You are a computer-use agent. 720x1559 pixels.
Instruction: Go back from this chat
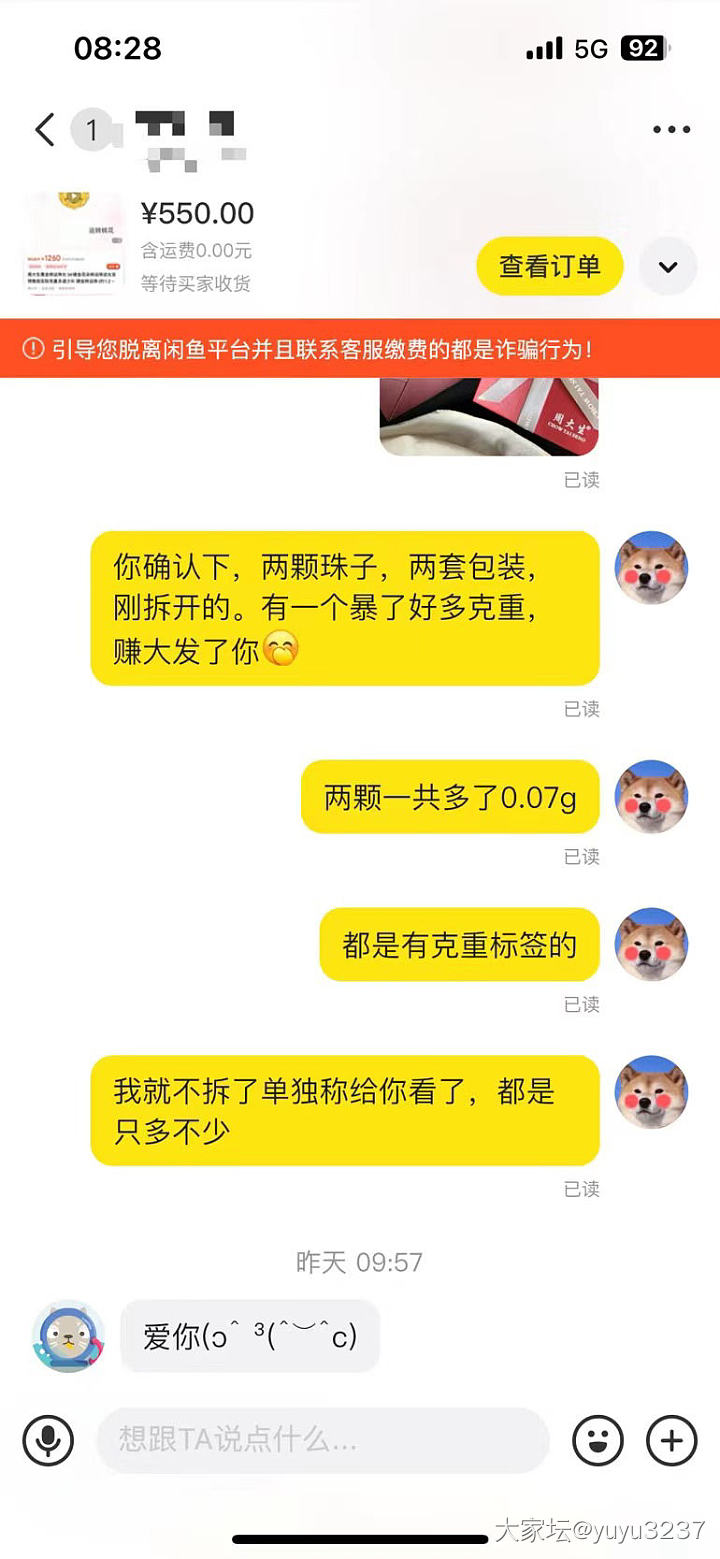click(x=44, y=130)
